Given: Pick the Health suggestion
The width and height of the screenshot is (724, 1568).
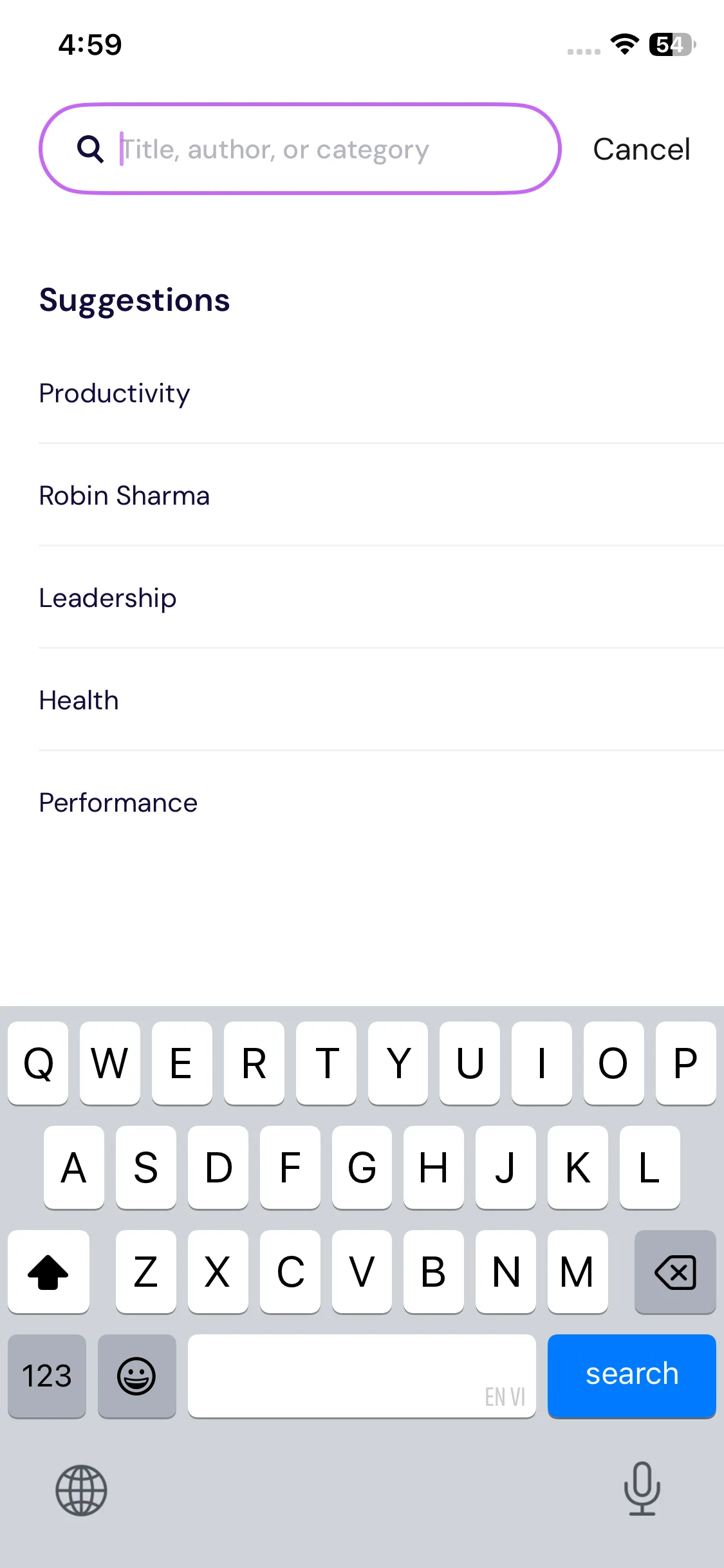Looking at the screenshot, I should [79, 700].
